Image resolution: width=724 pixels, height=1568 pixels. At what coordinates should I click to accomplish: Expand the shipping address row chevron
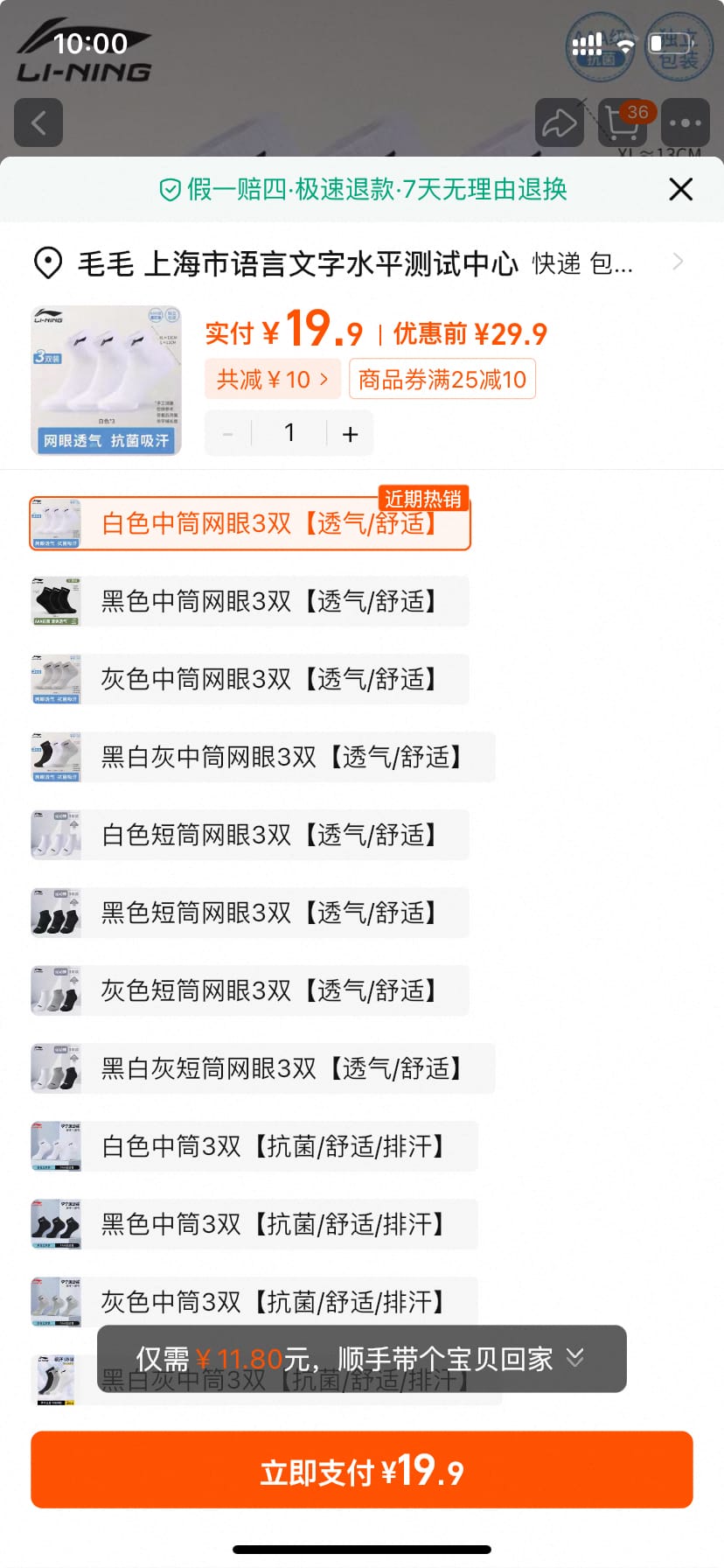coord(679,261)
